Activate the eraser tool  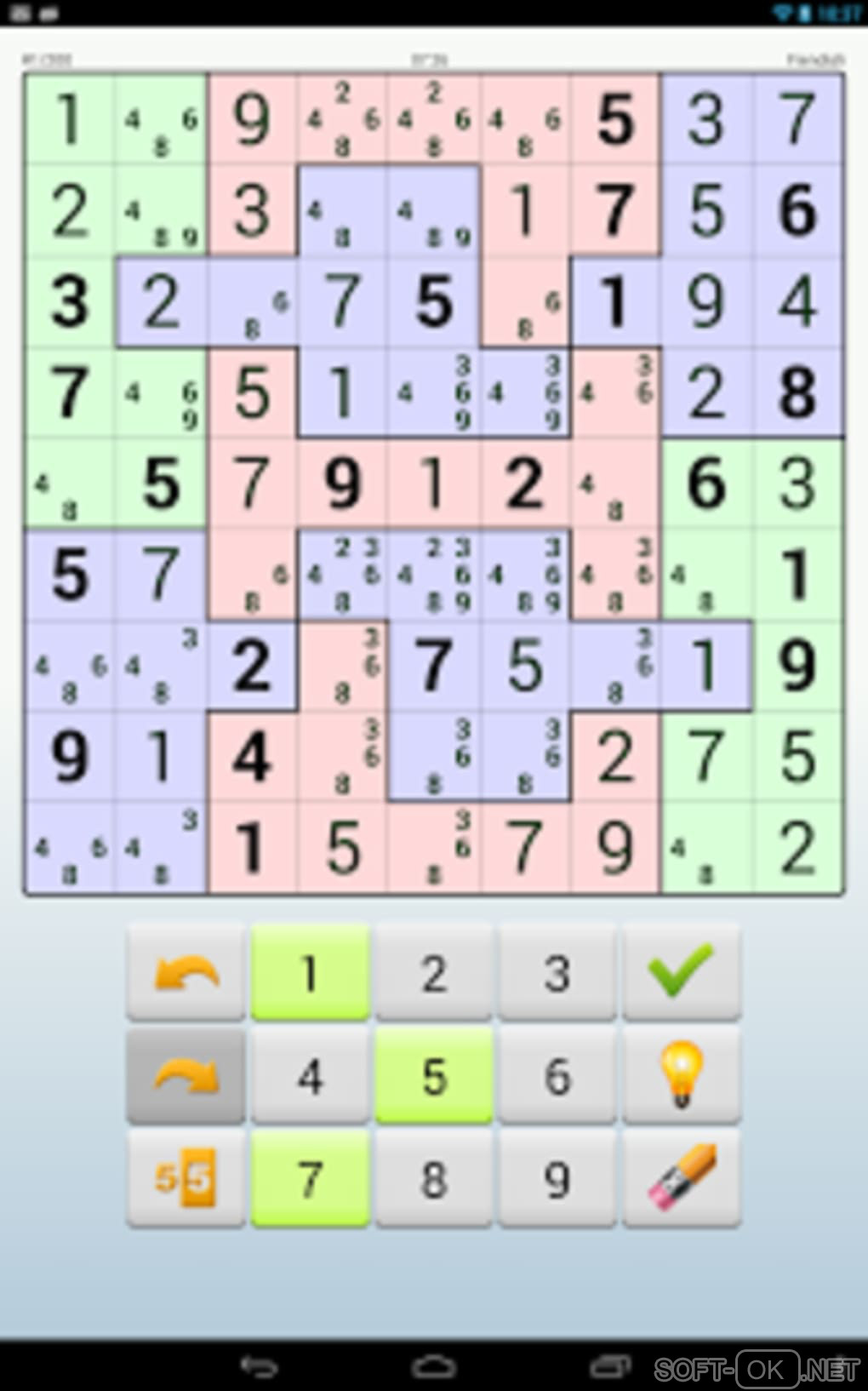[x=681, y=1179]
